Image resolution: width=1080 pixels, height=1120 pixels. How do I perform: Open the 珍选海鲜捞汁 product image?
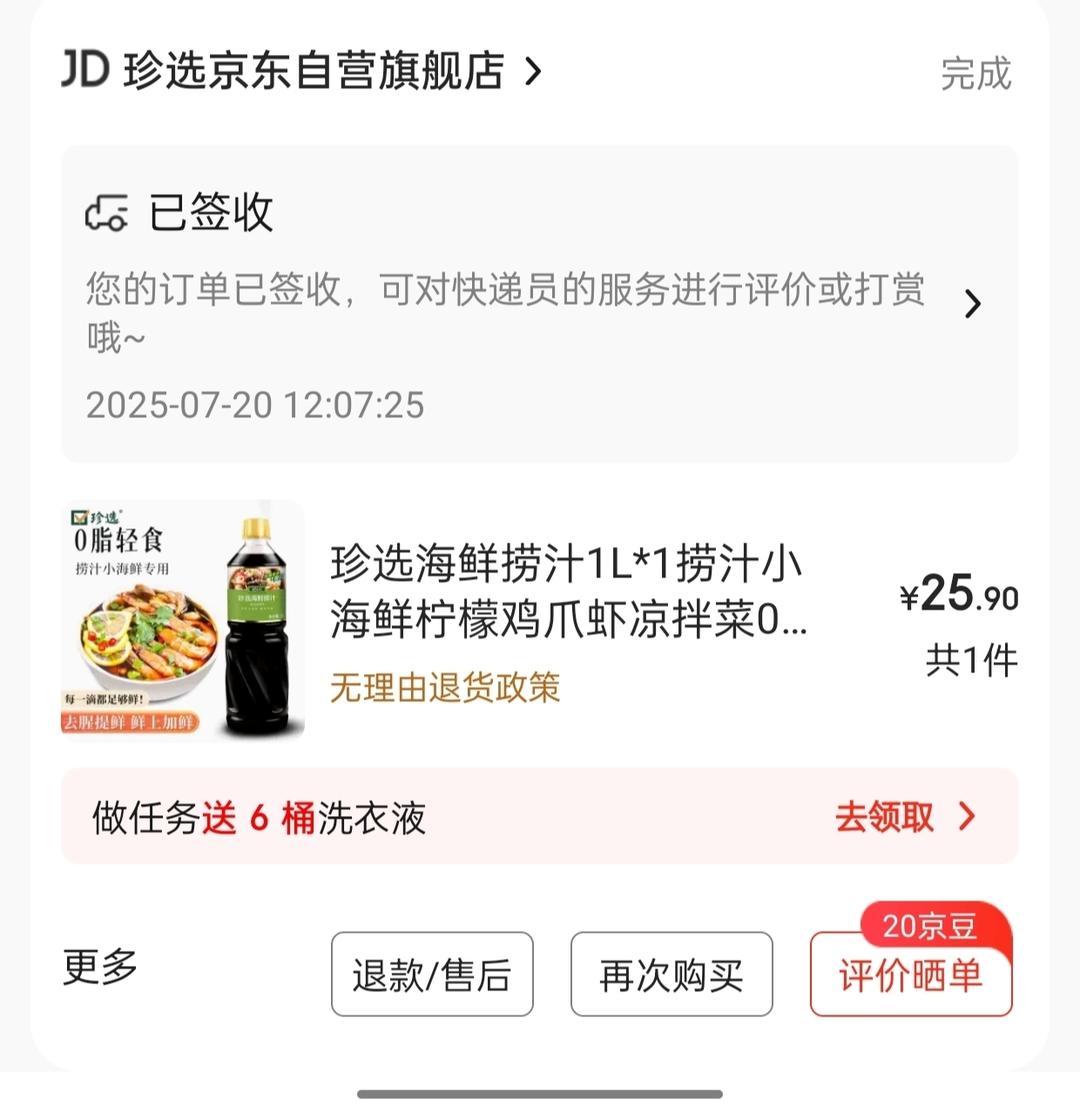click(183, 621)
